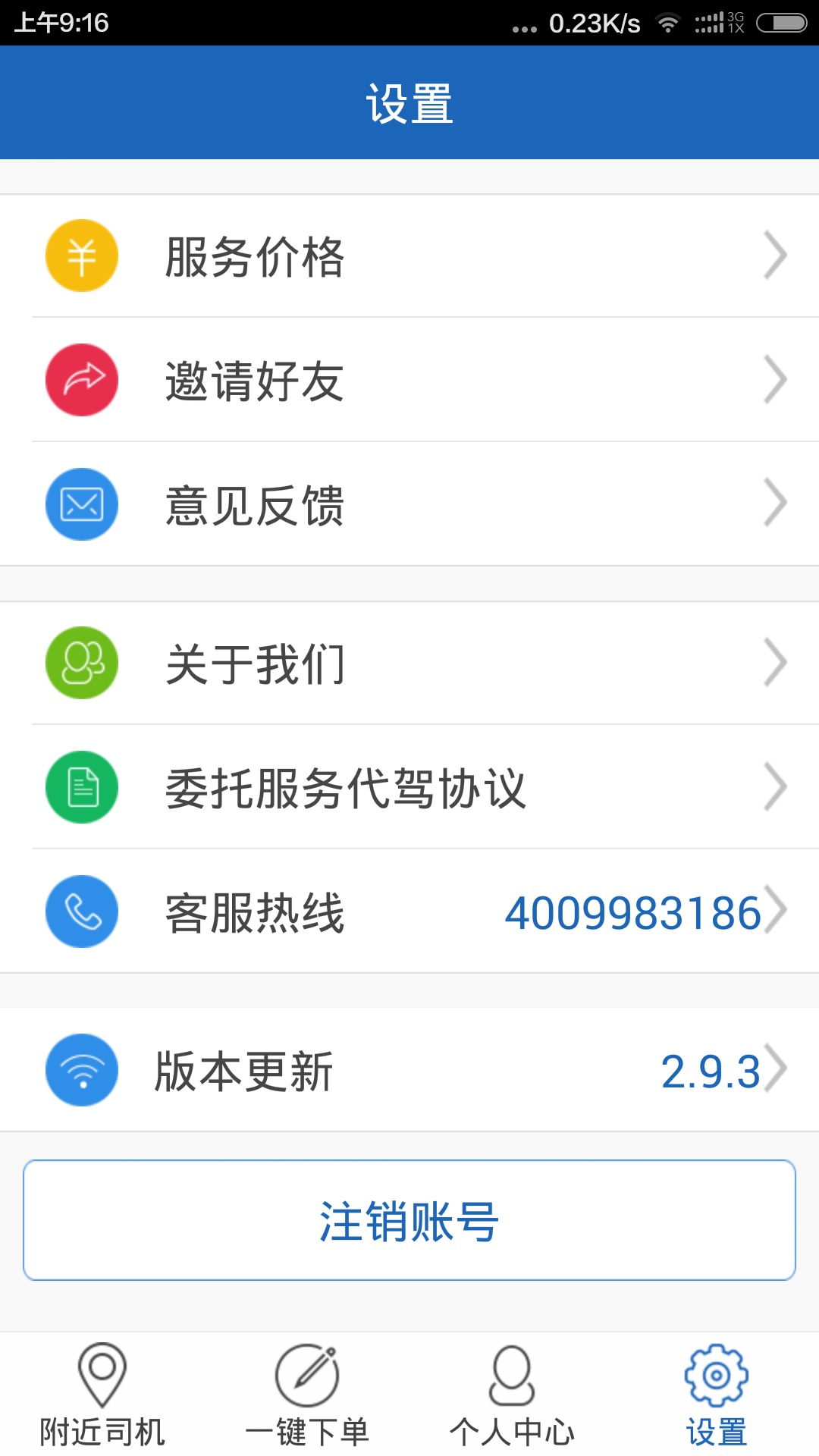Call the hotline number 4009983186

pyautogui.click(x=634, y=912)
